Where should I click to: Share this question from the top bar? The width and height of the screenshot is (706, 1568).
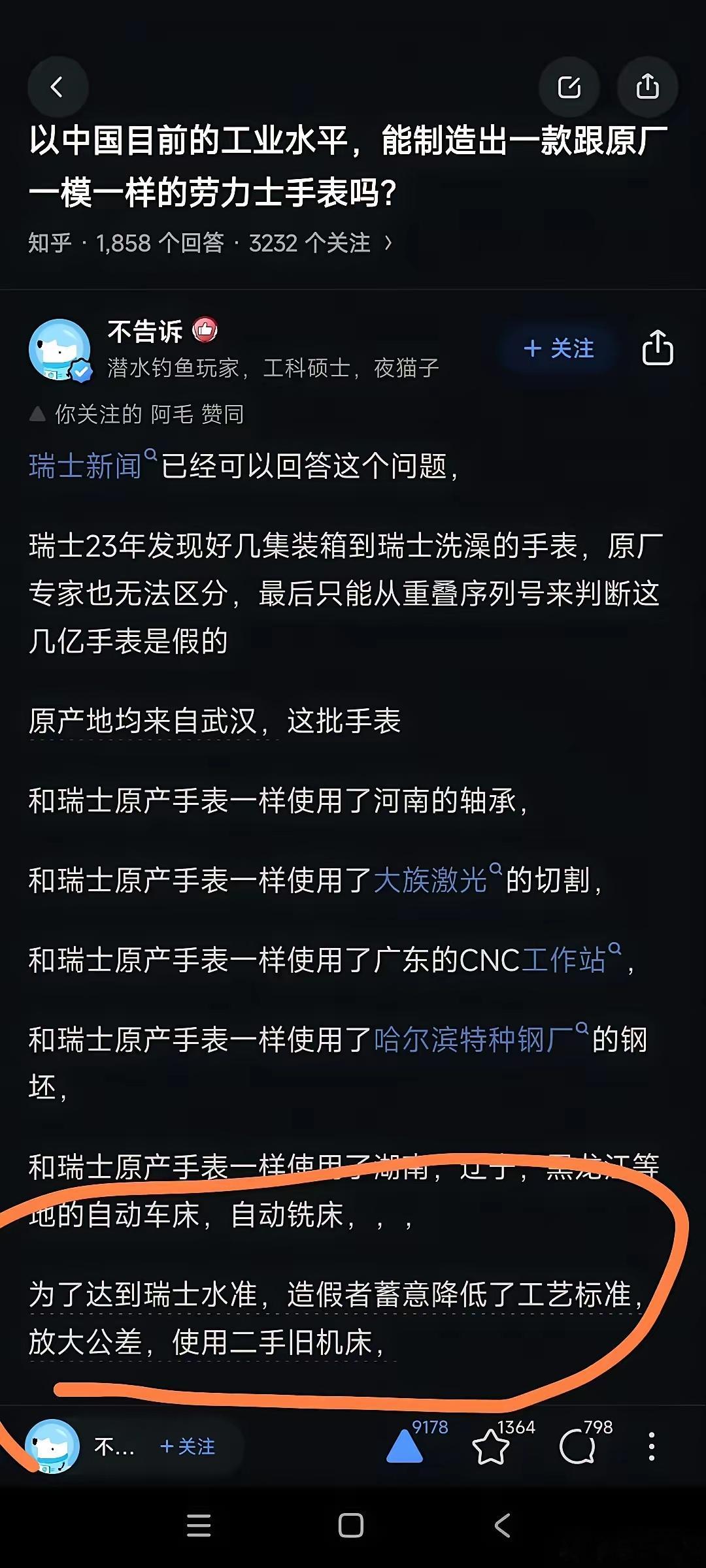647,87
